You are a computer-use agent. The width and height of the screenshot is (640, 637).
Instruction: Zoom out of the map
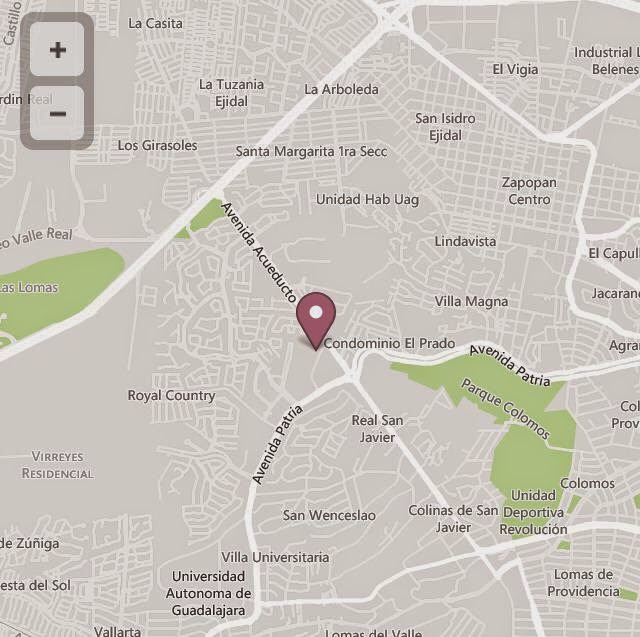(57, 112)
